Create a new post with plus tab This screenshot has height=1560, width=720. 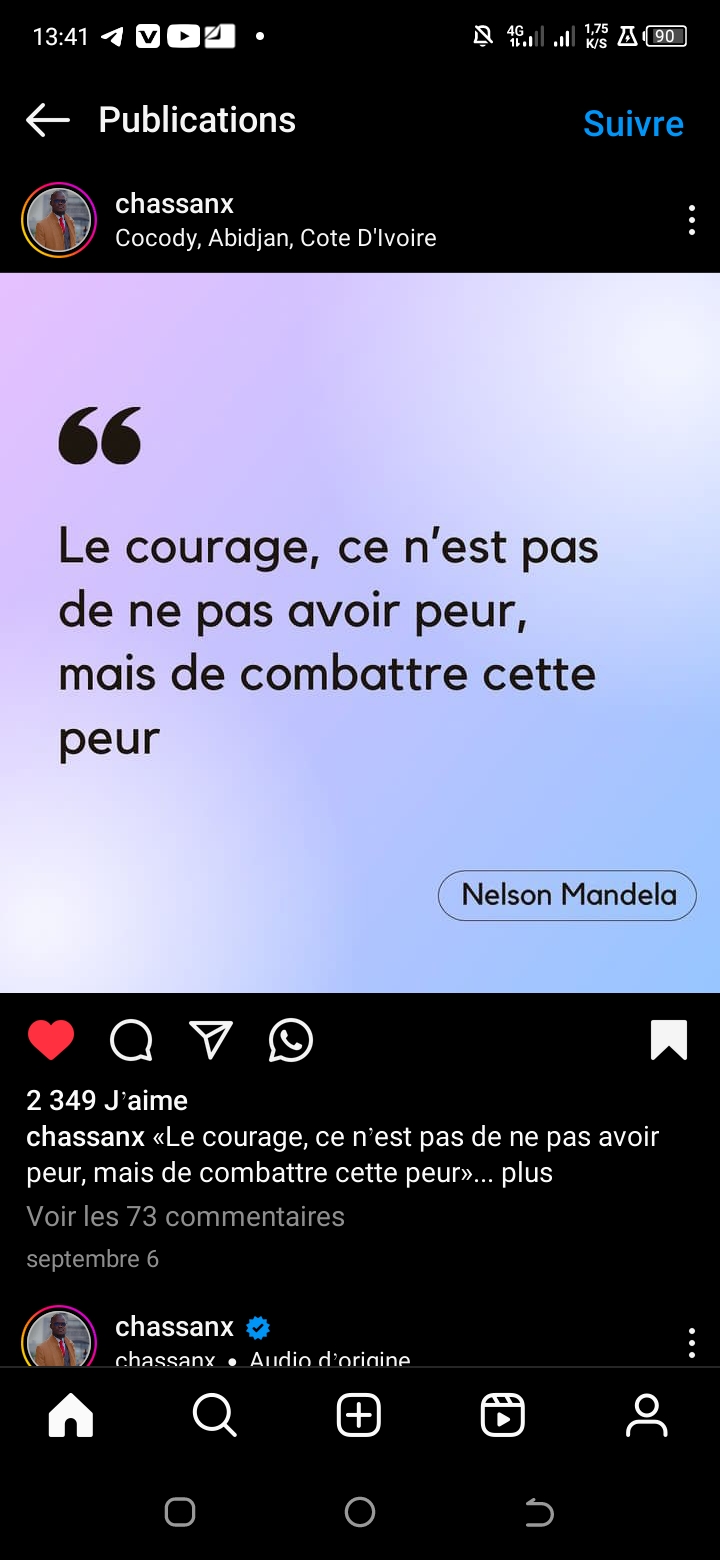click(x=359, y=1415)
